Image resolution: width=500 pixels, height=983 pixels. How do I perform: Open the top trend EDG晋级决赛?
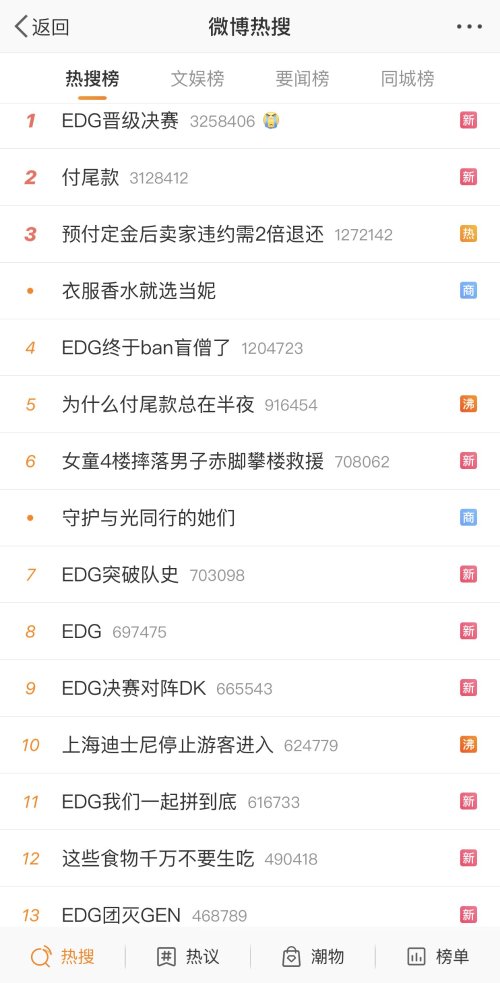click(x=250, y=120)
